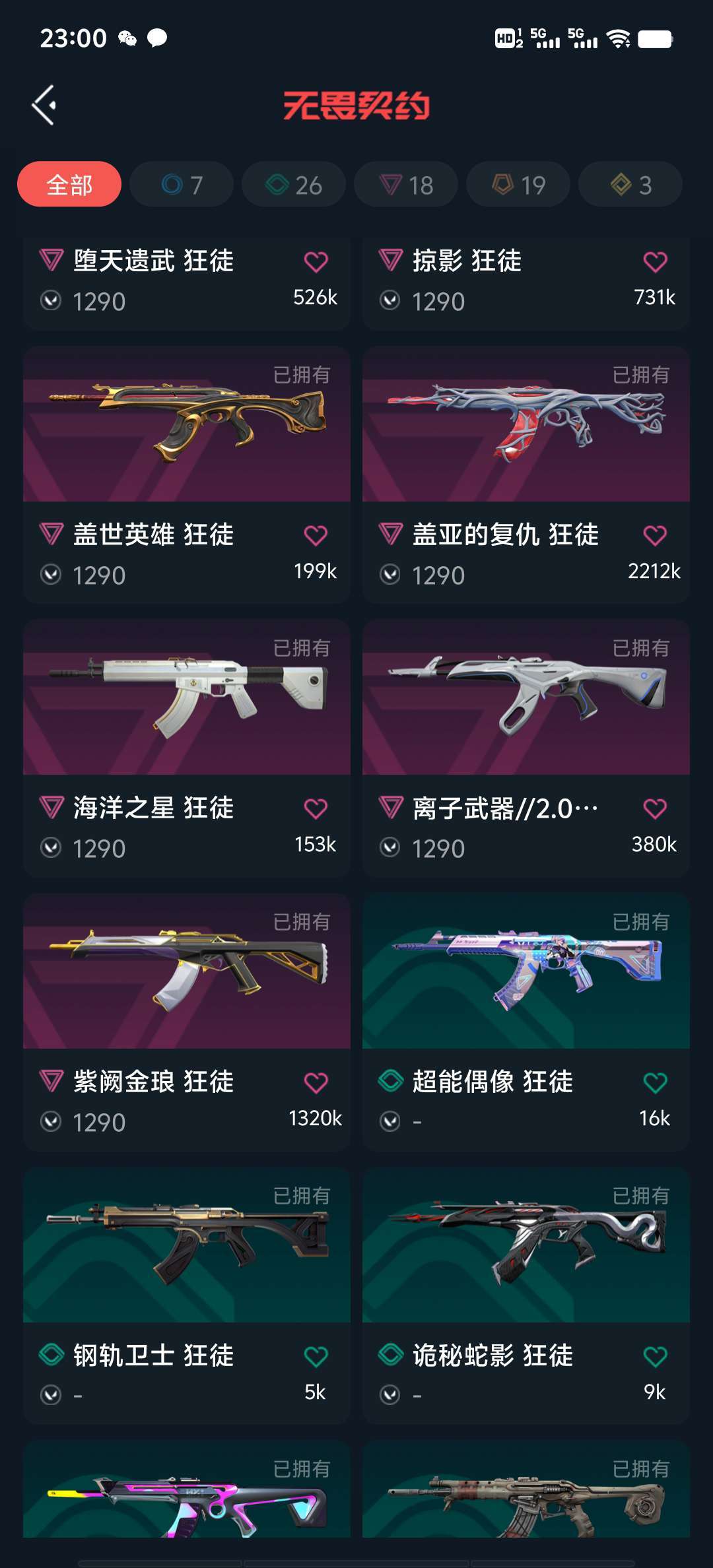Filter by the blue circle tier showing 7

click(182, 184)
